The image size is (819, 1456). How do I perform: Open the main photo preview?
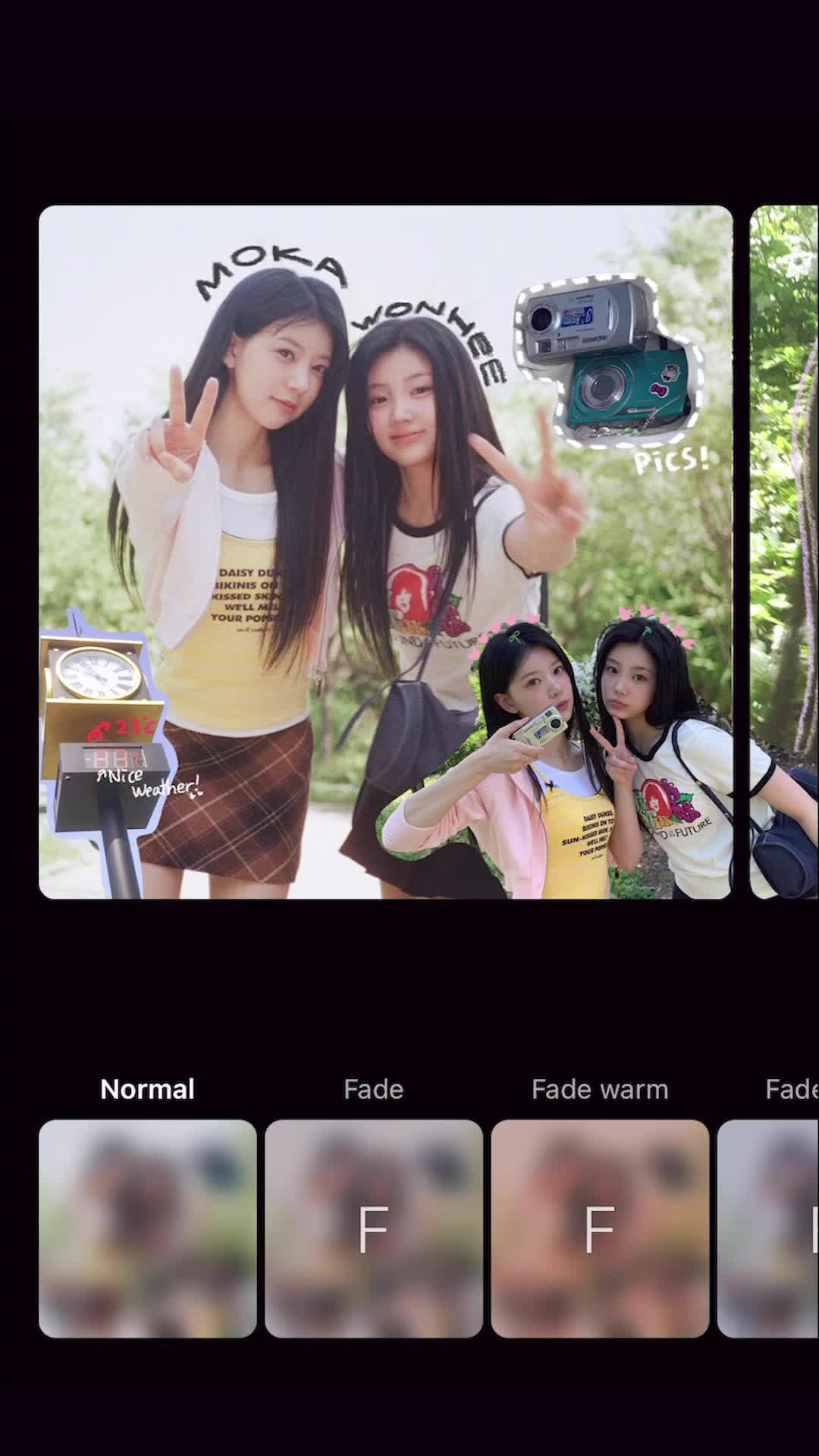tap(385, 551)
